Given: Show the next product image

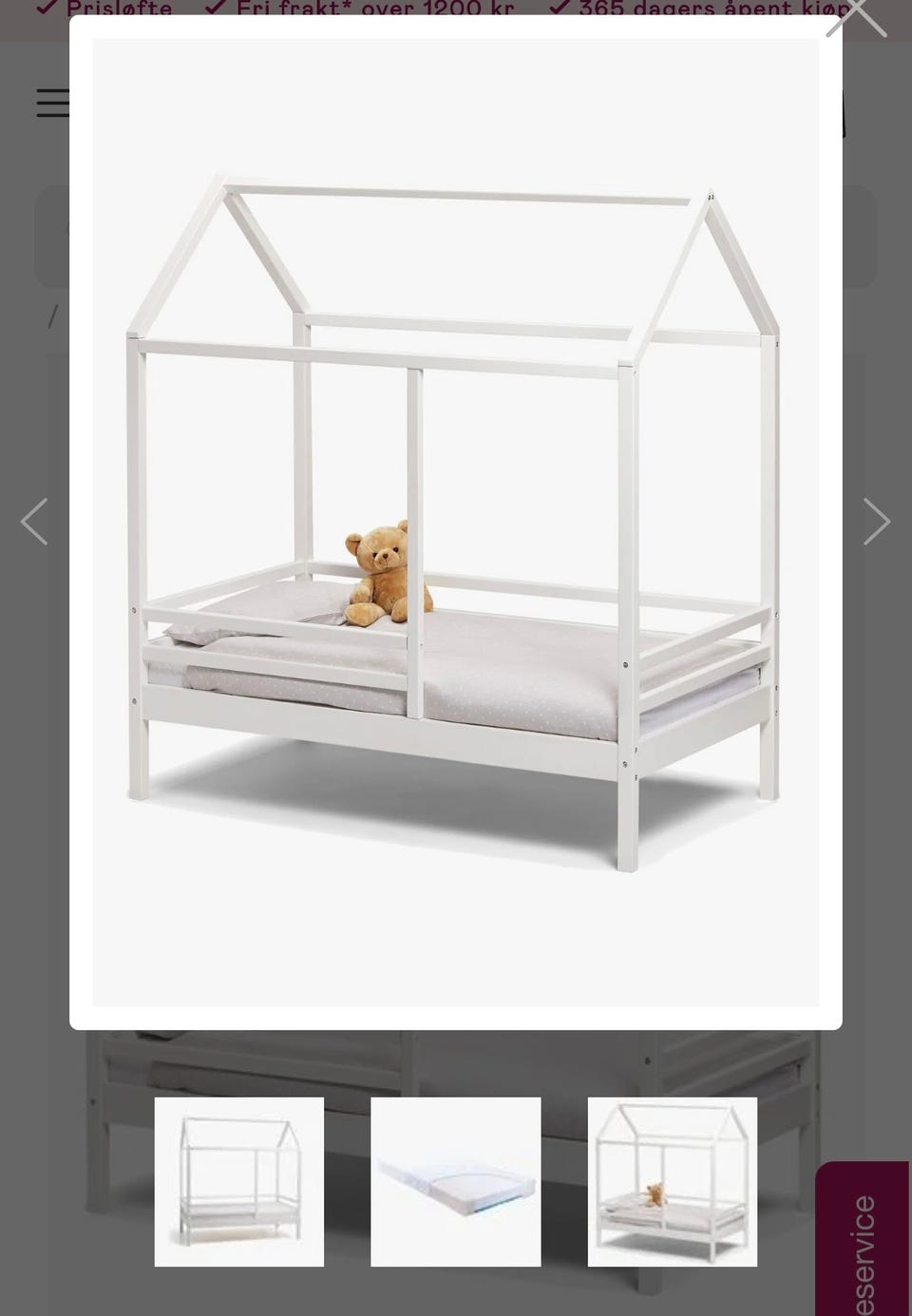Looking at the screenshot, I should coord(876,522).
